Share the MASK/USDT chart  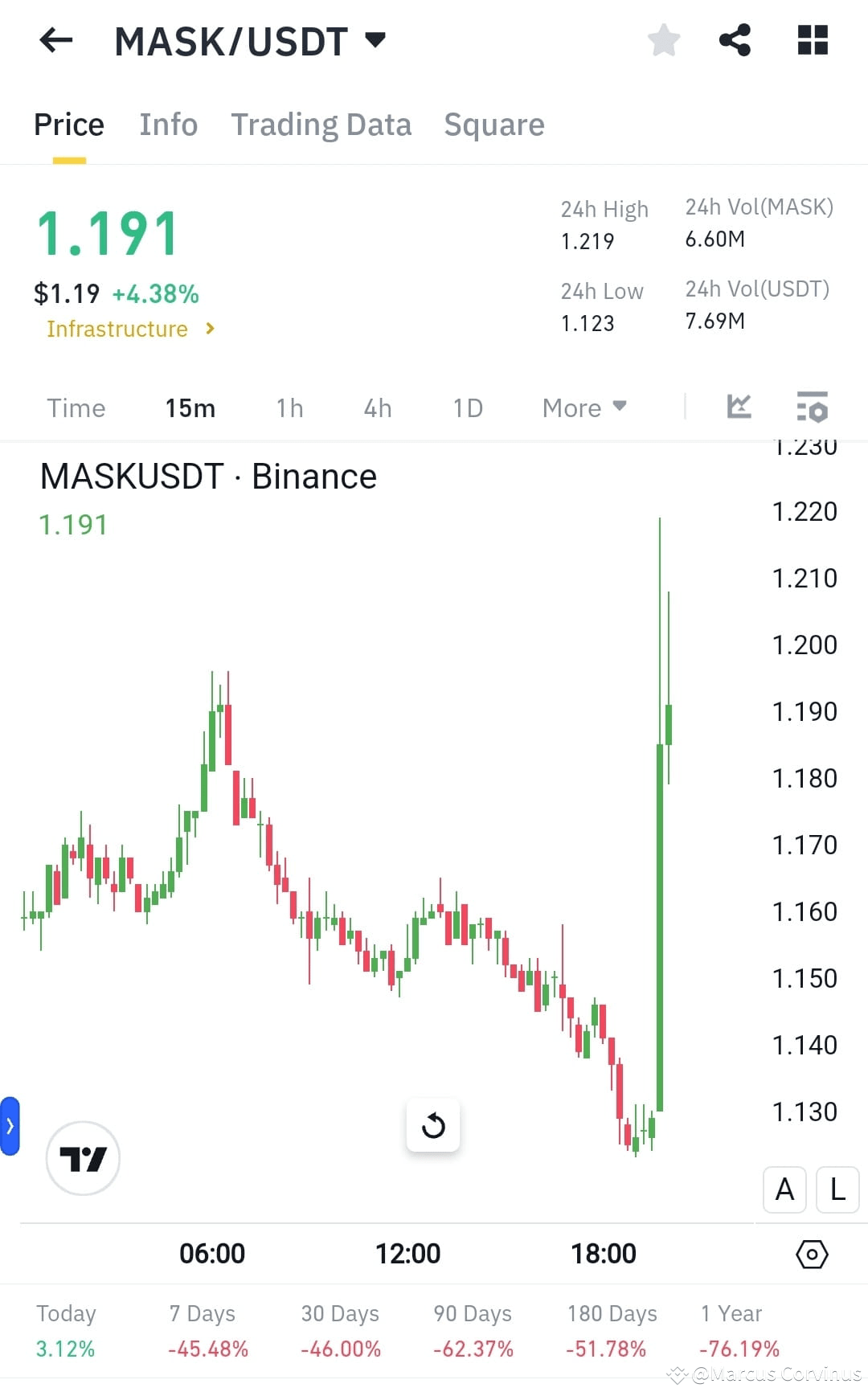[734, 39]
